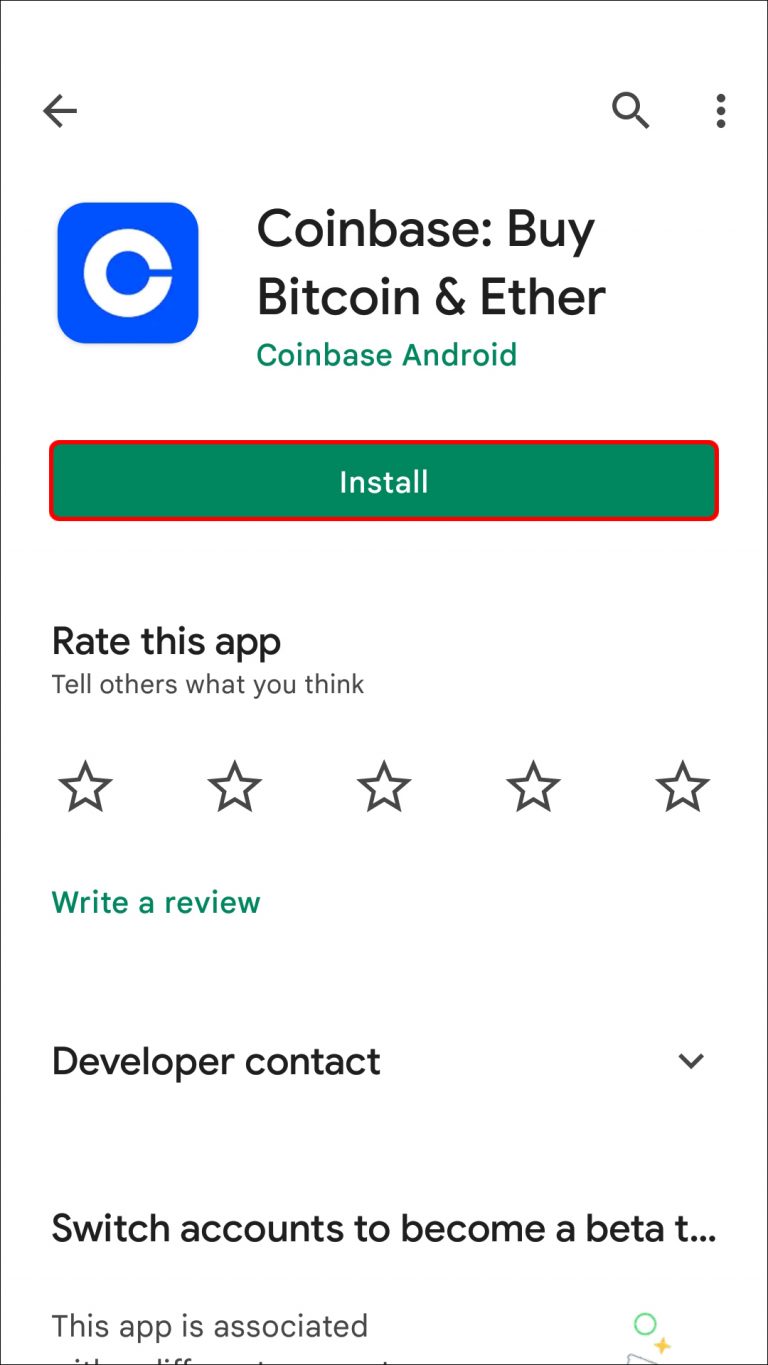Open the three-dot overflow menu

(x=721, y=111)
